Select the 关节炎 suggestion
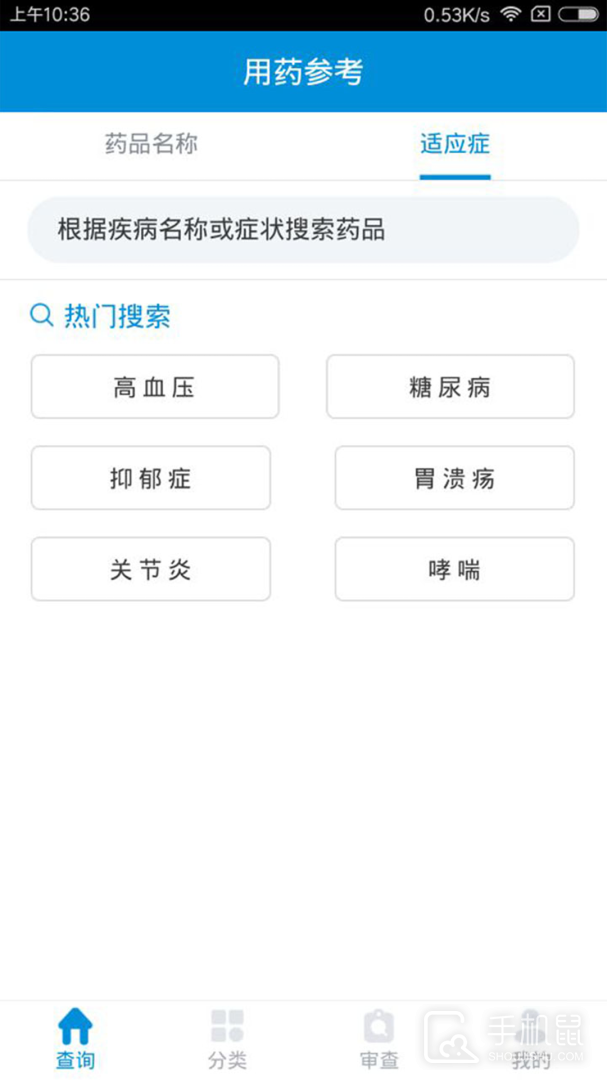The width and height of the screenshot is (607, 1080). (x=151, y=569)
